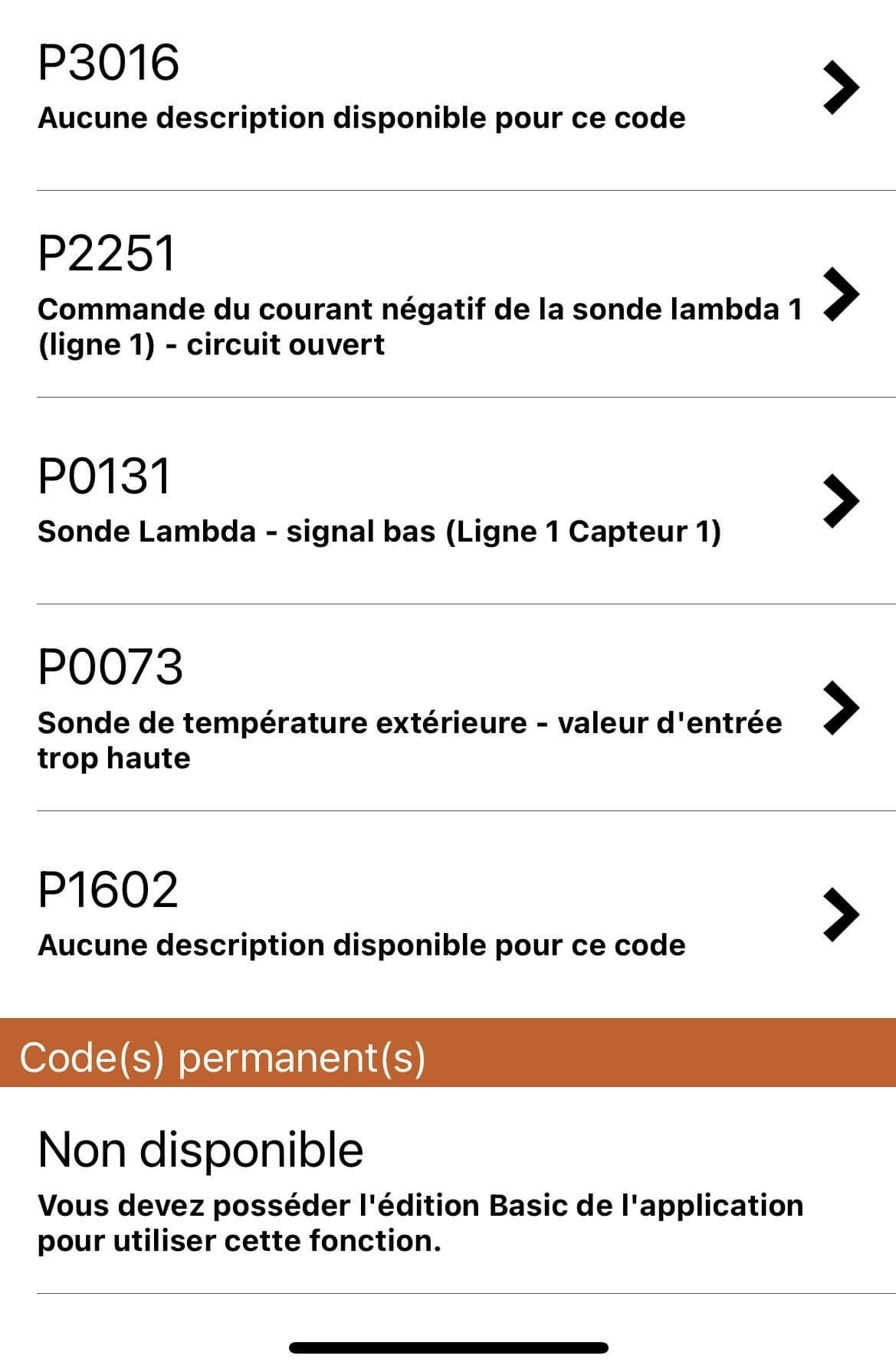Image resolution: width=896 pixels, height=1372 pixels.
Task: Select the P0131 Sonde Lambda row
Action: tap(448, 501)
